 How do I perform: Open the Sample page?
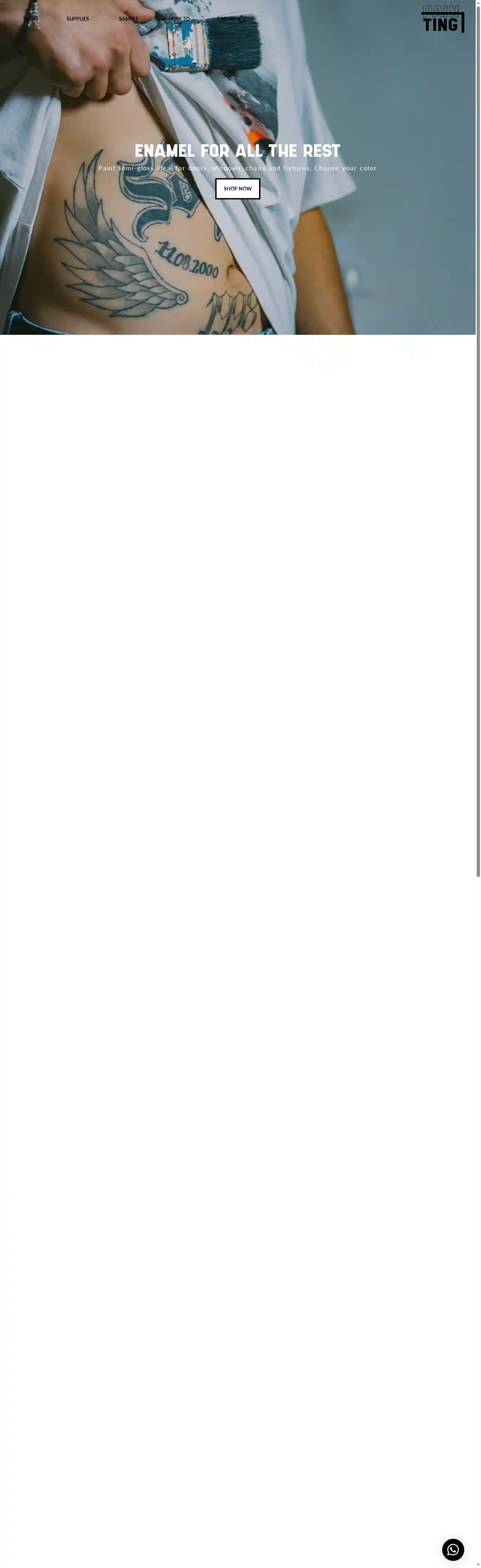coord(129,19)
